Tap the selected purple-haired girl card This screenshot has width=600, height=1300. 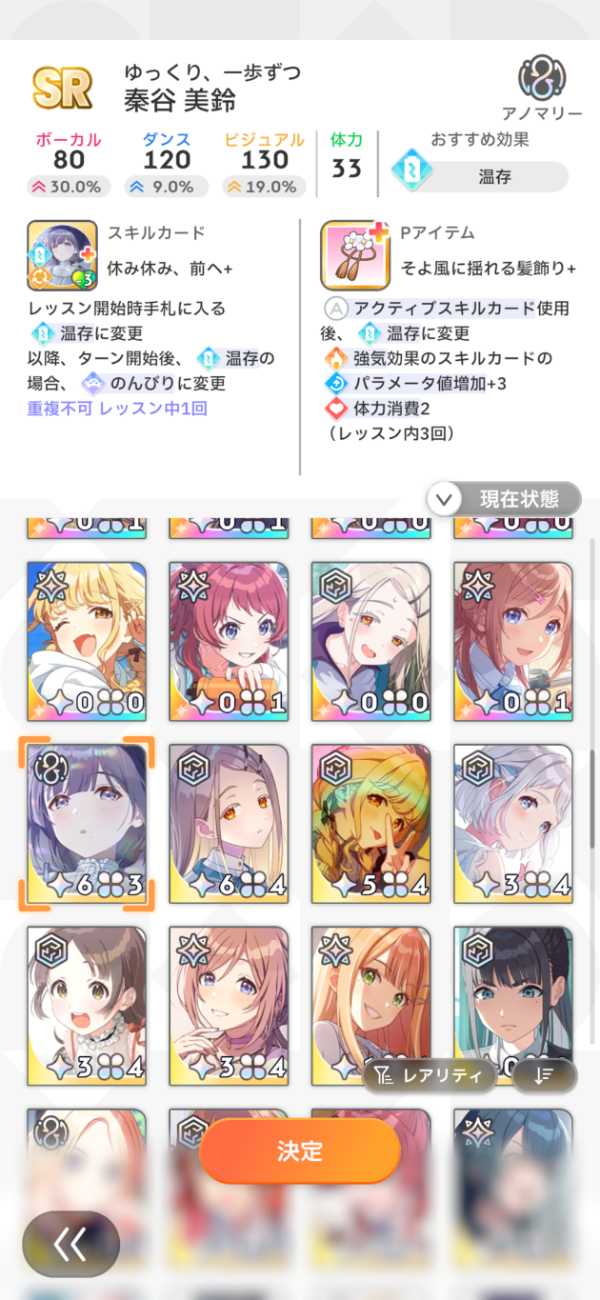[x=86, y=822]
